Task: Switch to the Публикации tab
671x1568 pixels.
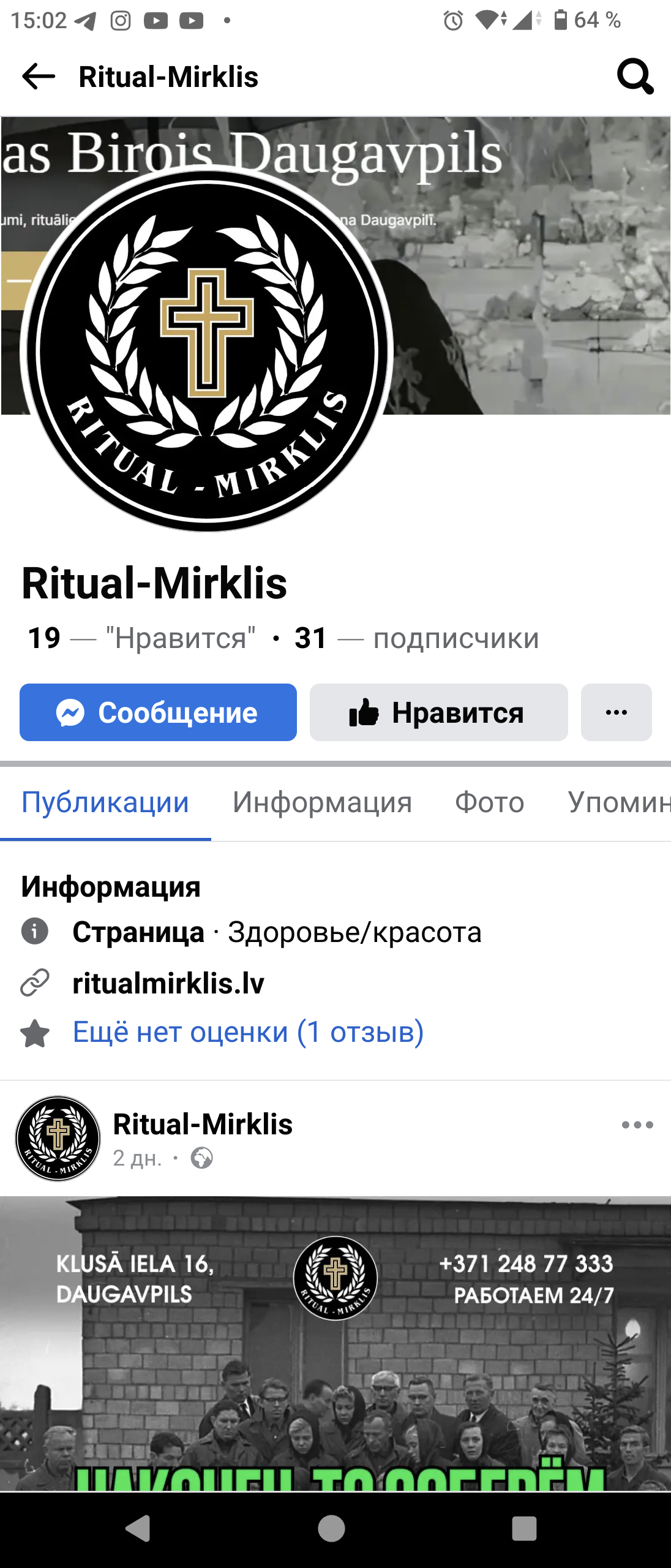Action: coord(105,802)
